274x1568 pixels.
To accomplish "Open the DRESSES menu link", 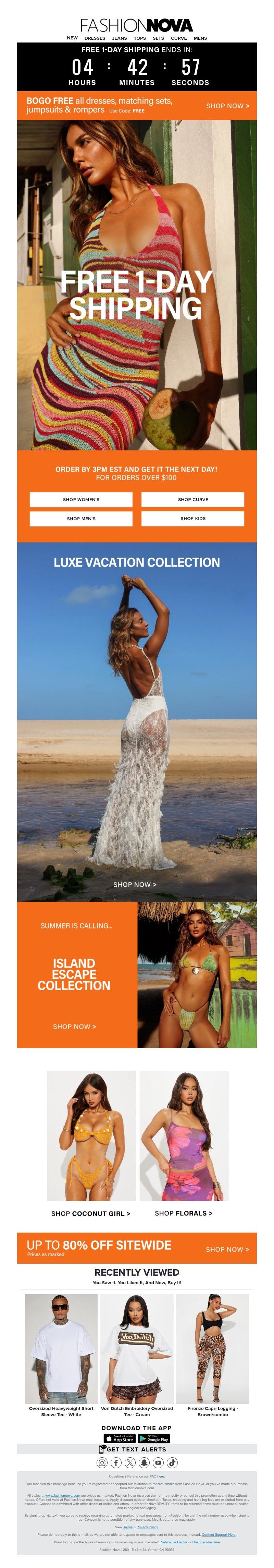I will (95, 38).
